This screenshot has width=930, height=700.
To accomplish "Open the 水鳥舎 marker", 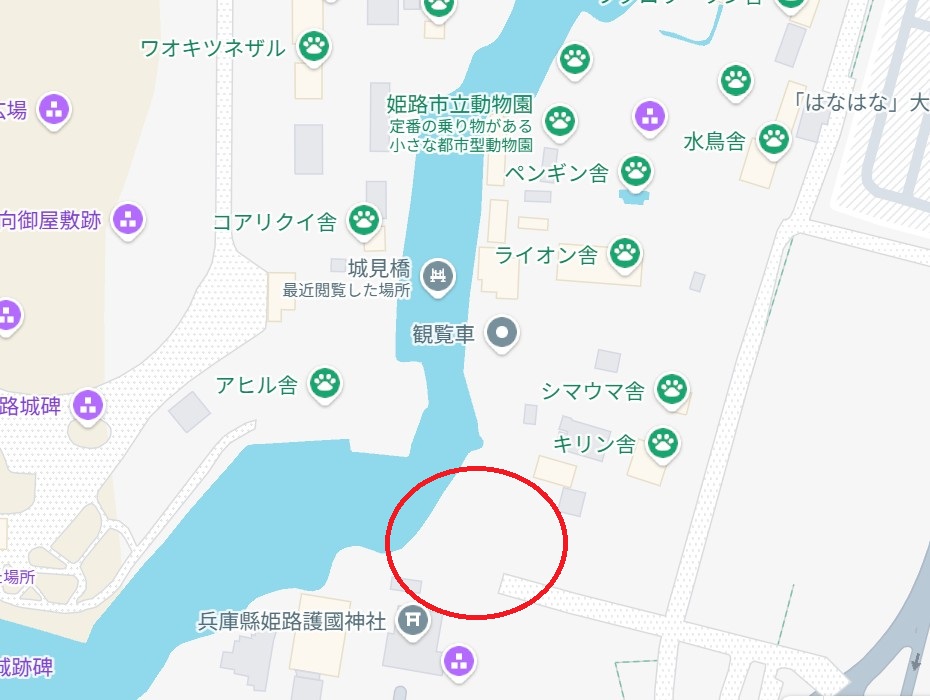I will (774, 139).
